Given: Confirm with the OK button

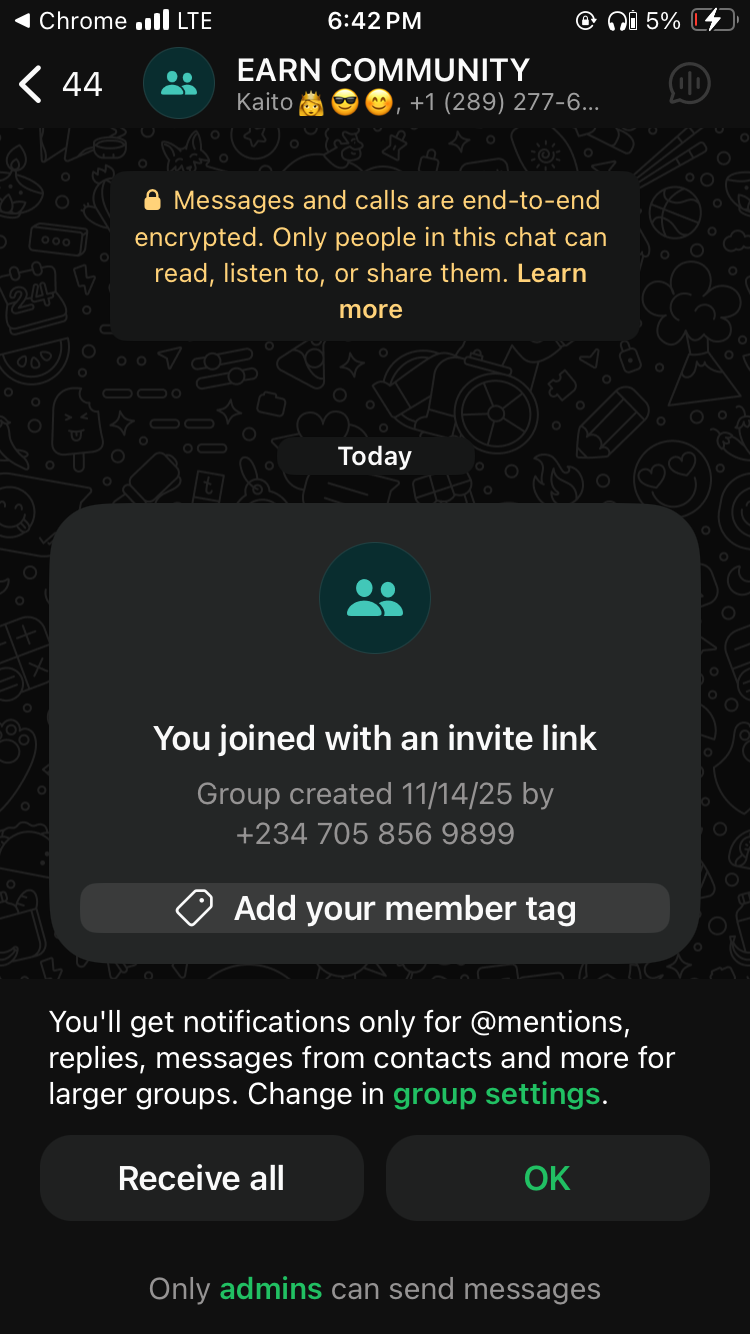Looking at the screenshot, I should pyautogui.click(x=547, y=1178).
